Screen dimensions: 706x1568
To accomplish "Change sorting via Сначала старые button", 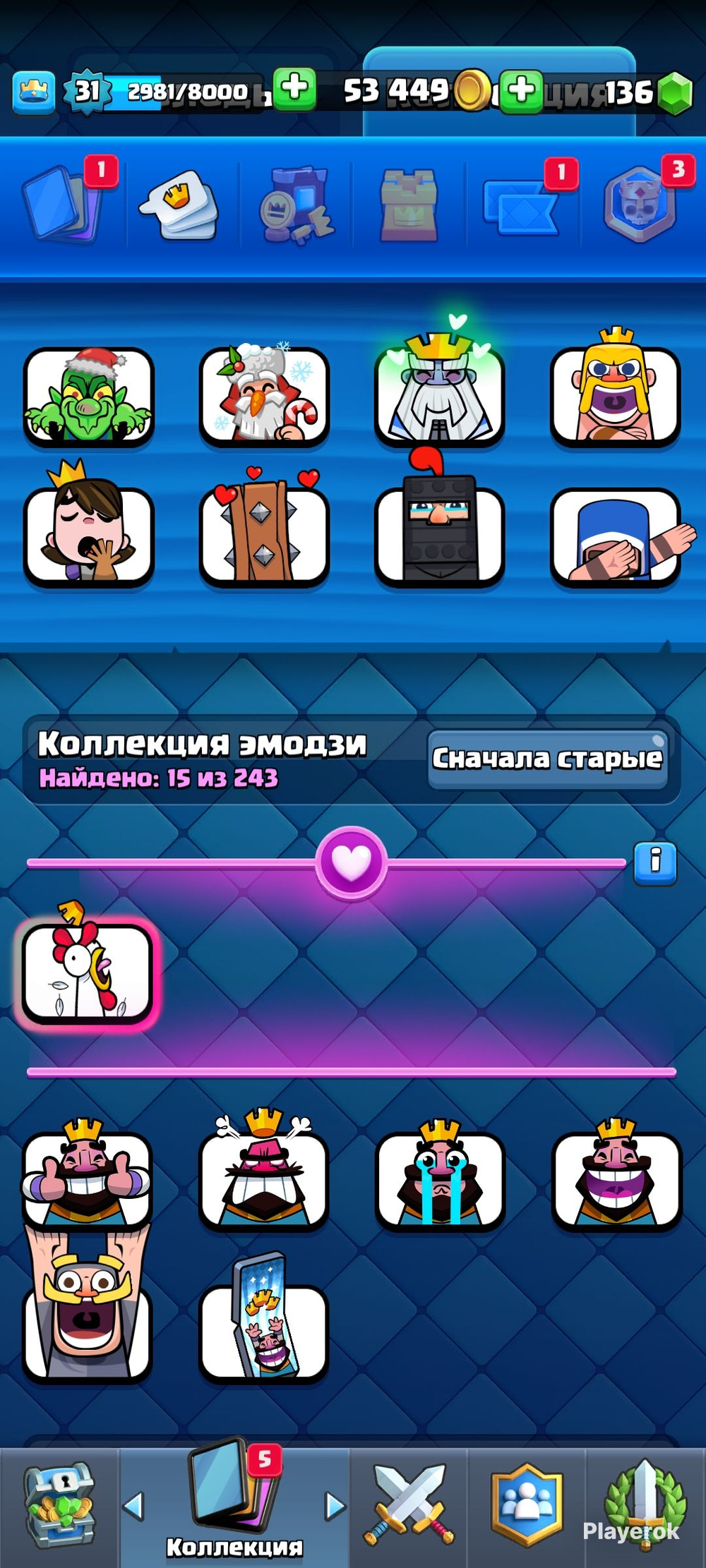I will (x=547, y=759).
